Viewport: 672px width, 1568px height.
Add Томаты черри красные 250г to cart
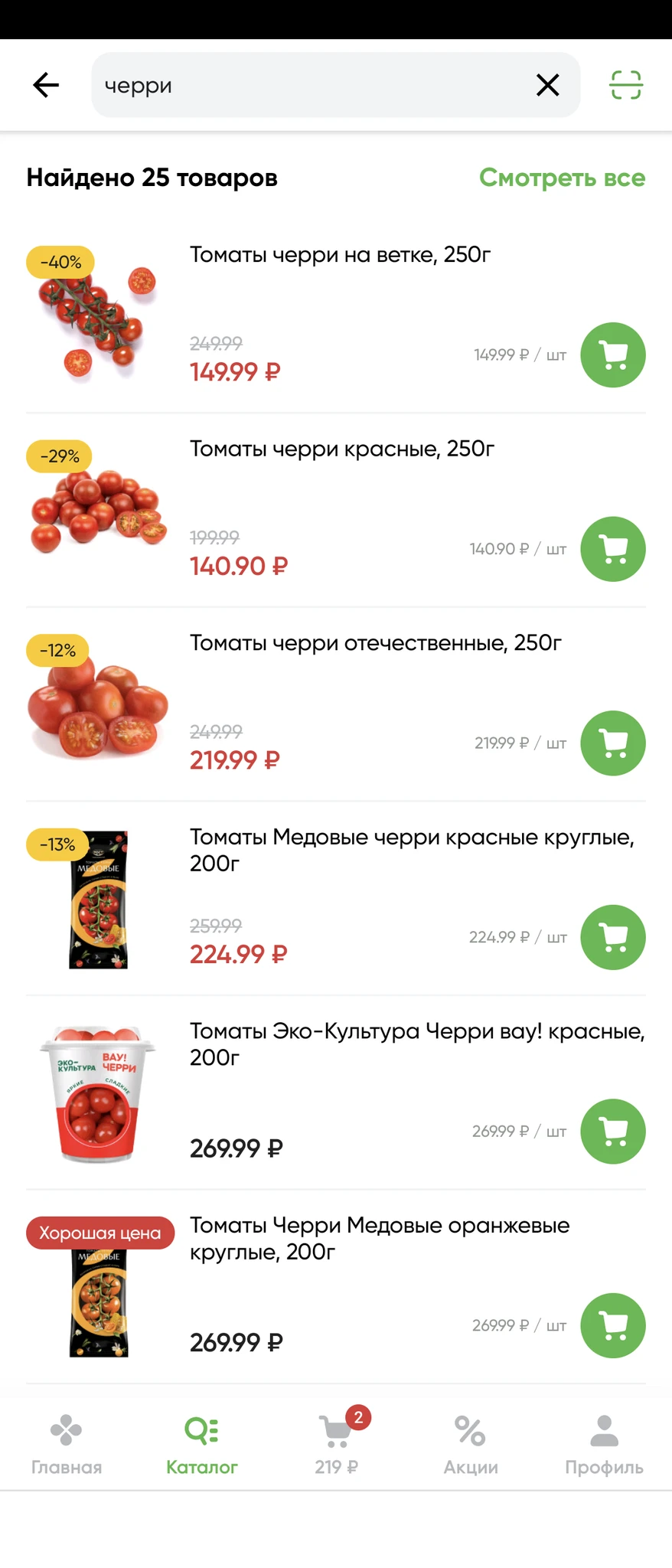[612, 549]
